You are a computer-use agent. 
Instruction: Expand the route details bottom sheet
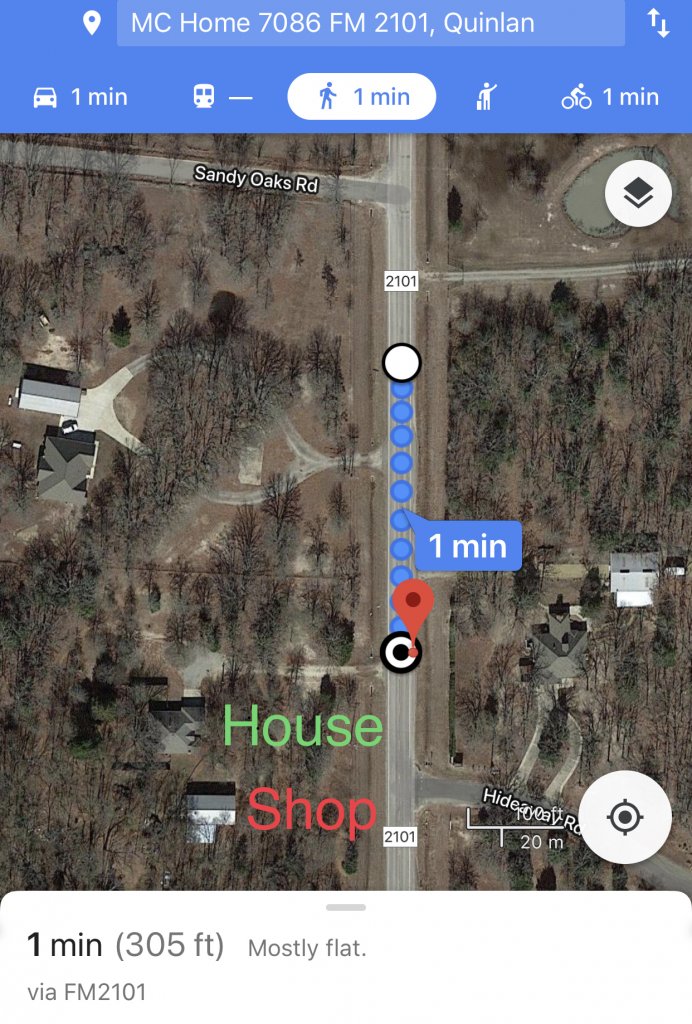pos(346,907)
